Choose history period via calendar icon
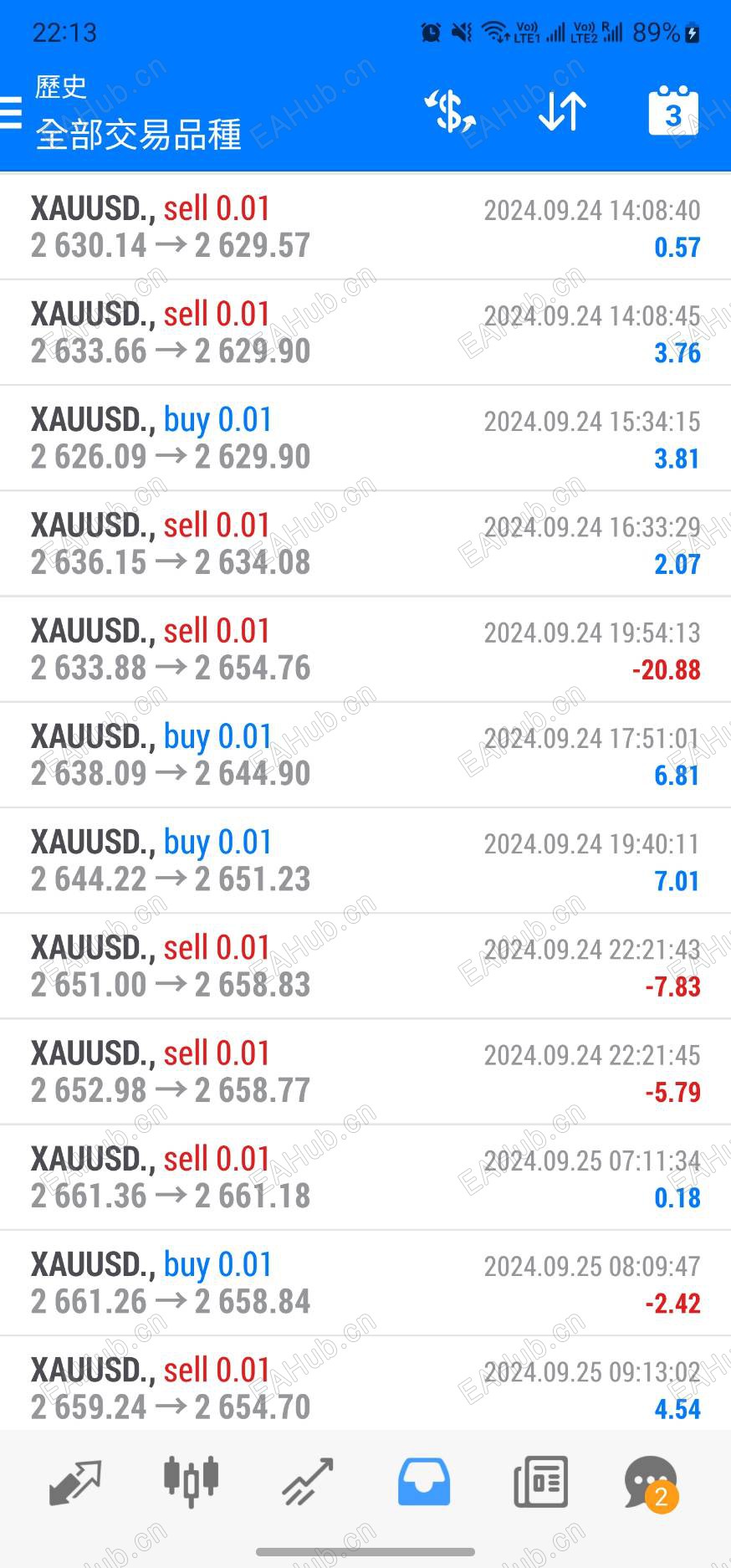The height and width of the screenshot is (1568, 731). tap(672, 111)
